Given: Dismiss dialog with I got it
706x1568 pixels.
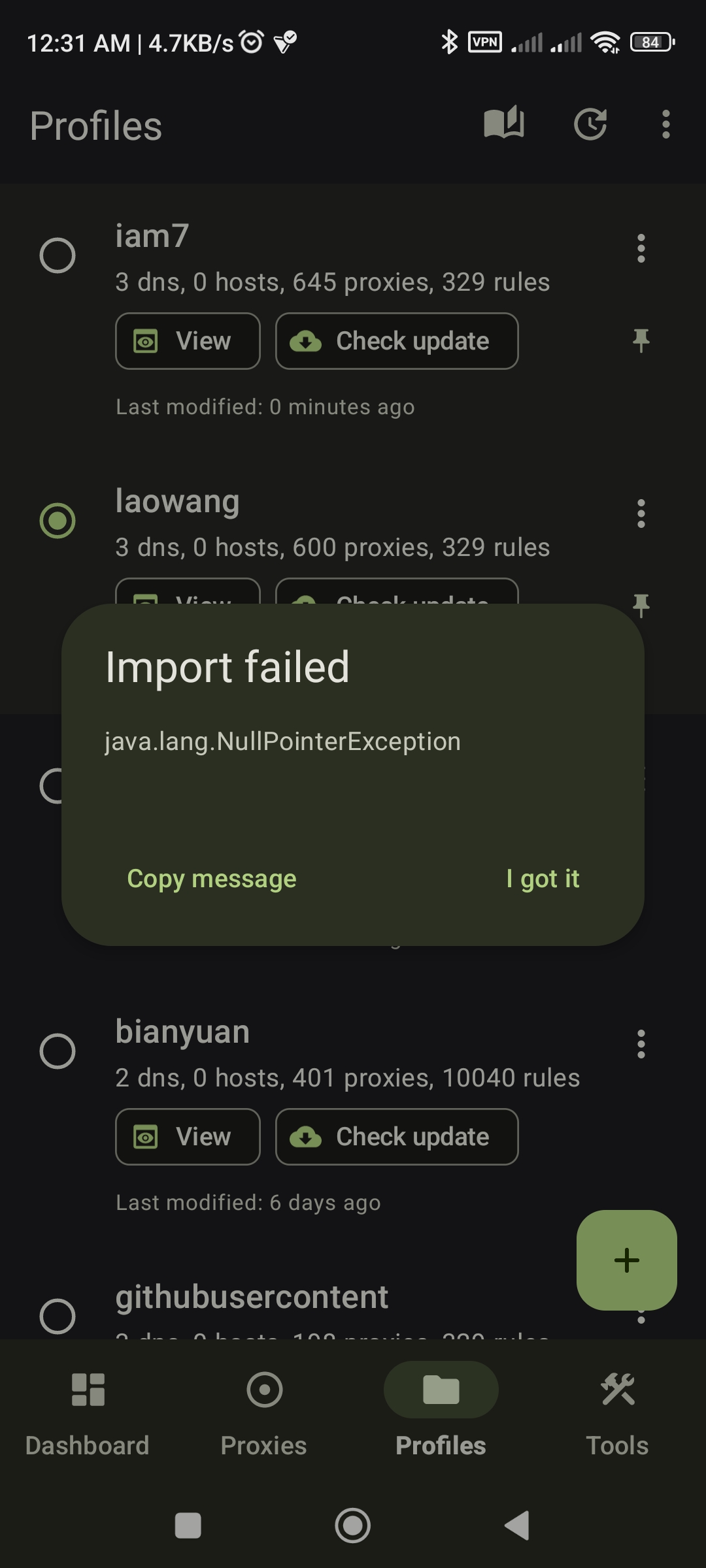Looking at the screenshot, I should tap(543, 879).
